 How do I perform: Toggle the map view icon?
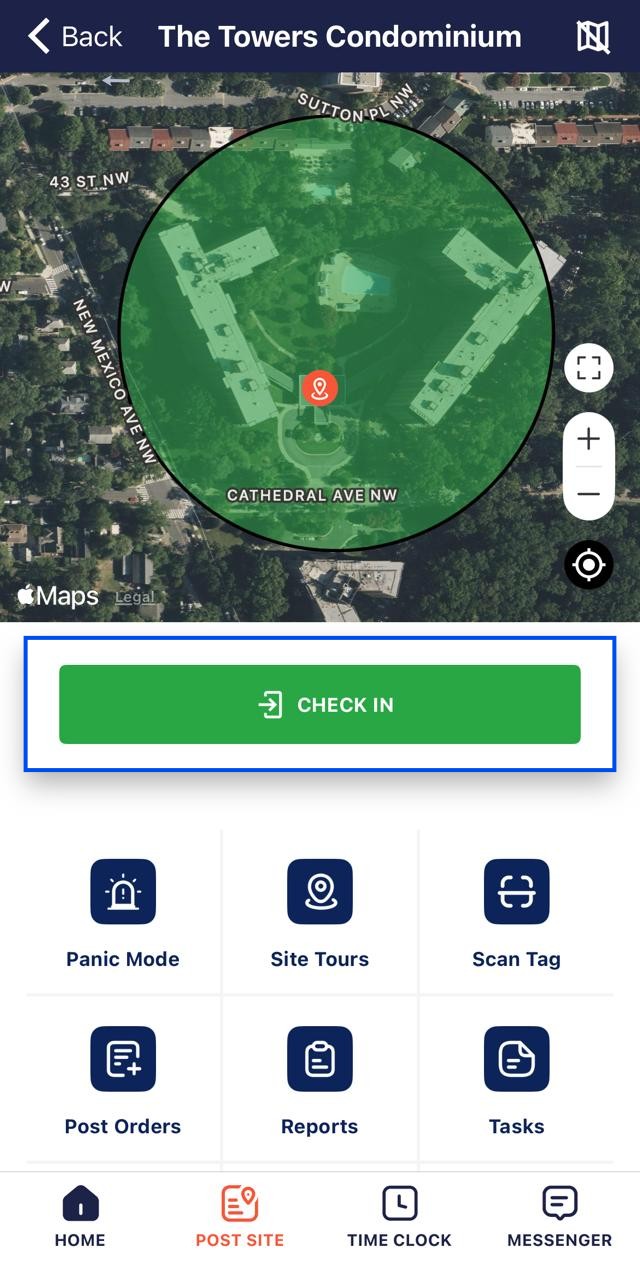(593, 37)
